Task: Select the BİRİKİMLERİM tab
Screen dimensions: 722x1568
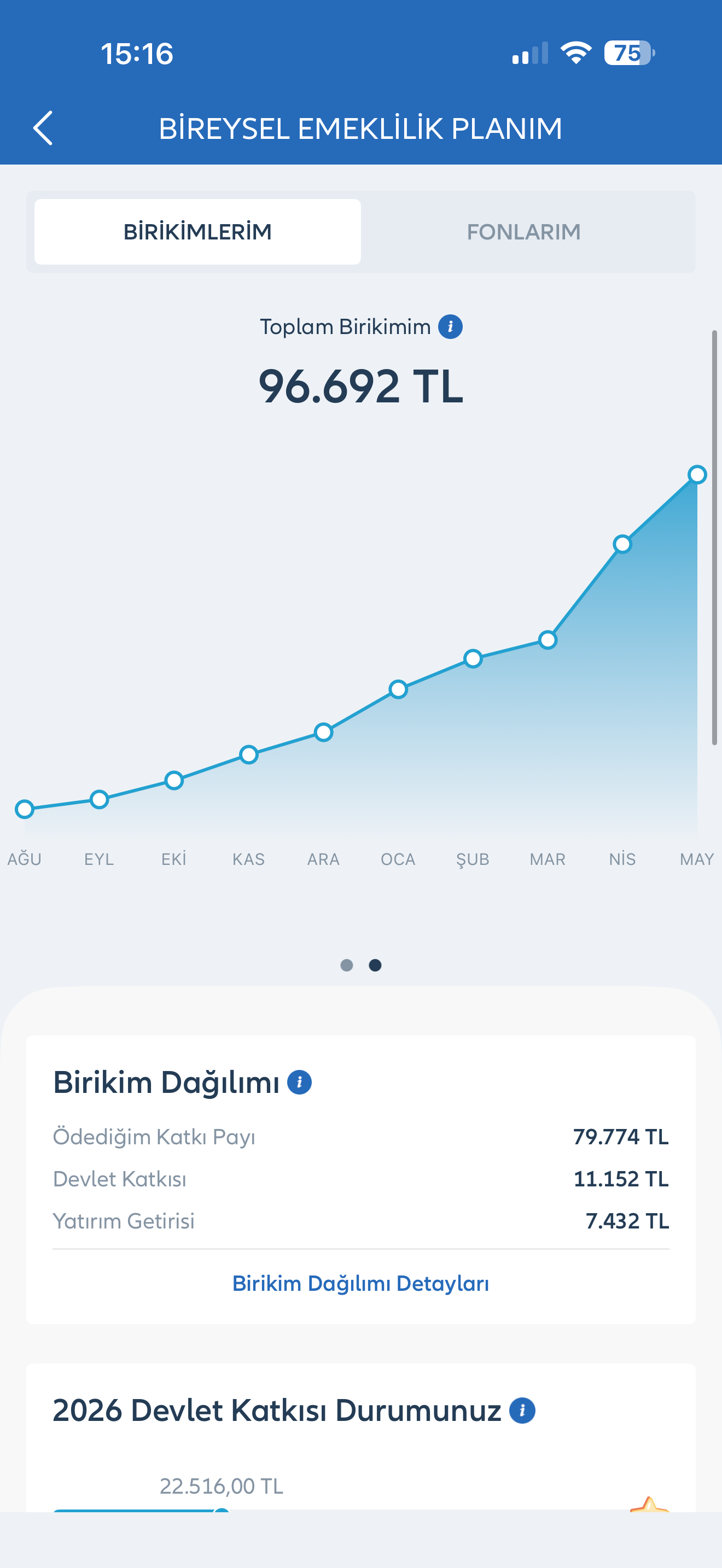Action: (197, 232)
